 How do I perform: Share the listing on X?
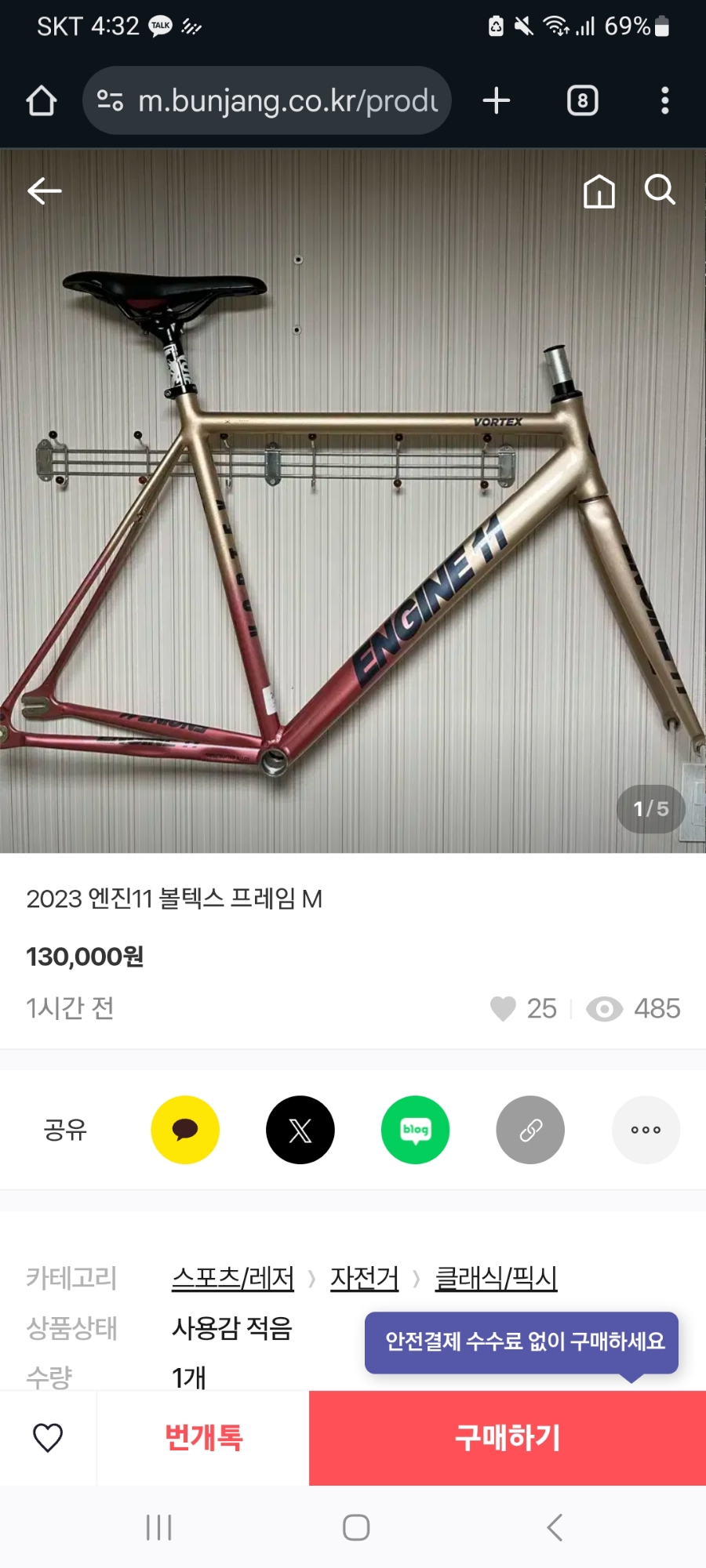(x=300, y=1130)
